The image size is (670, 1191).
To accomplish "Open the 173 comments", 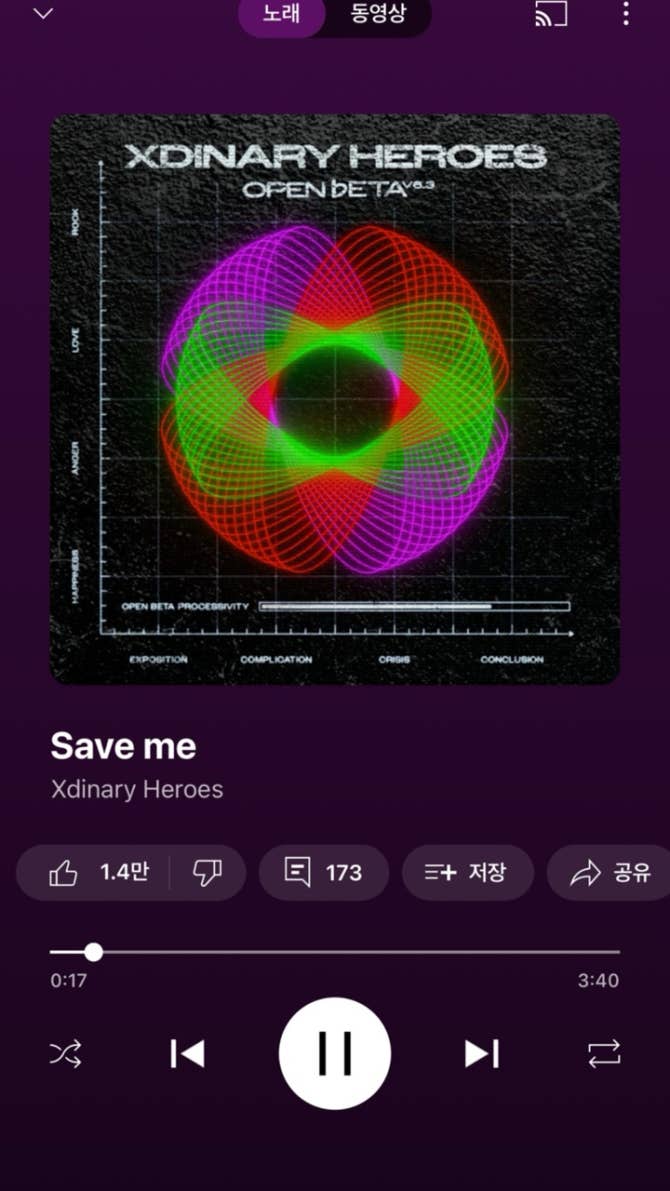I will tap(323, 872).
